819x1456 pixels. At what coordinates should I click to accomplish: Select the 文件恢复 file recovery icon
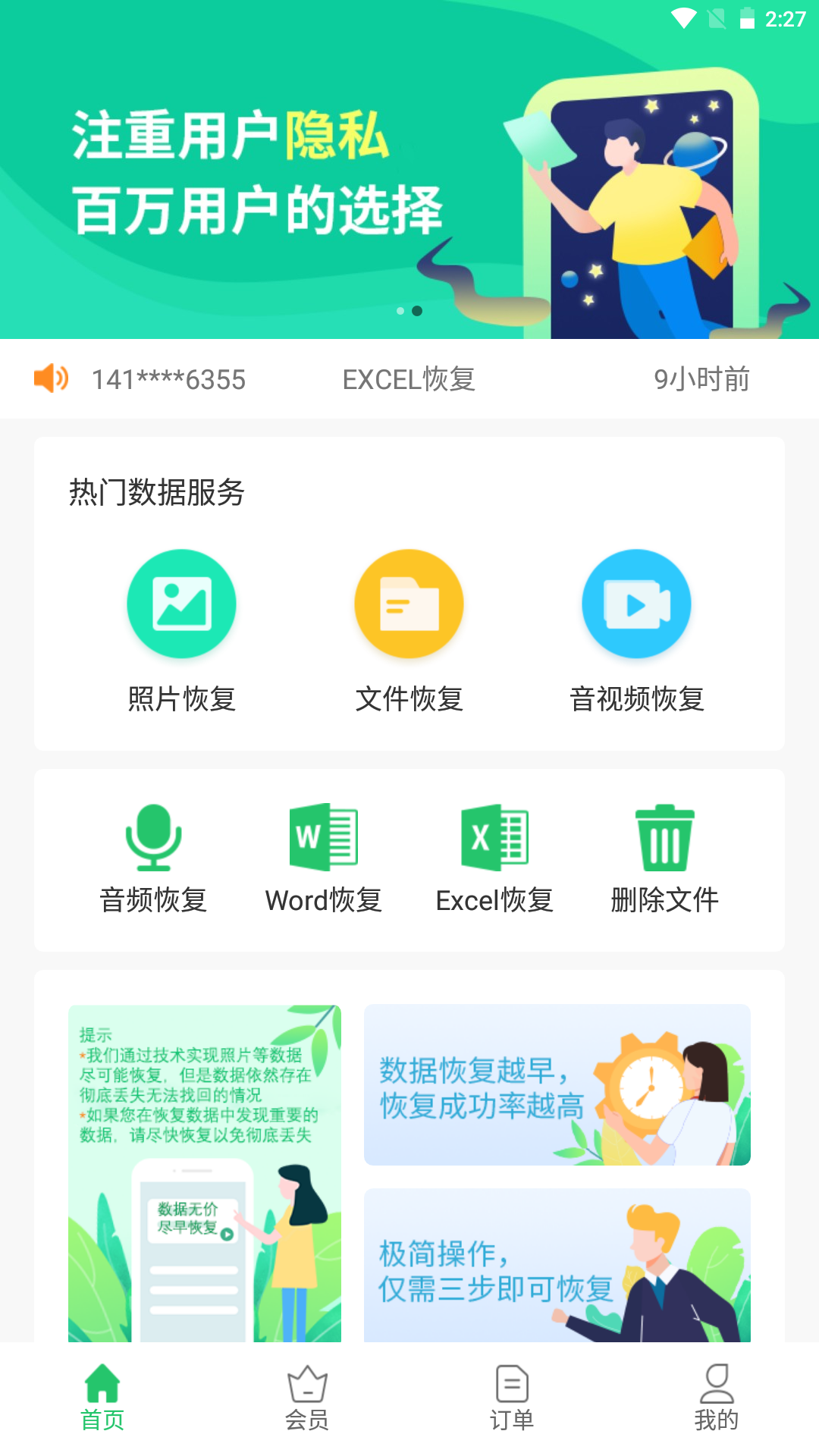409,603
